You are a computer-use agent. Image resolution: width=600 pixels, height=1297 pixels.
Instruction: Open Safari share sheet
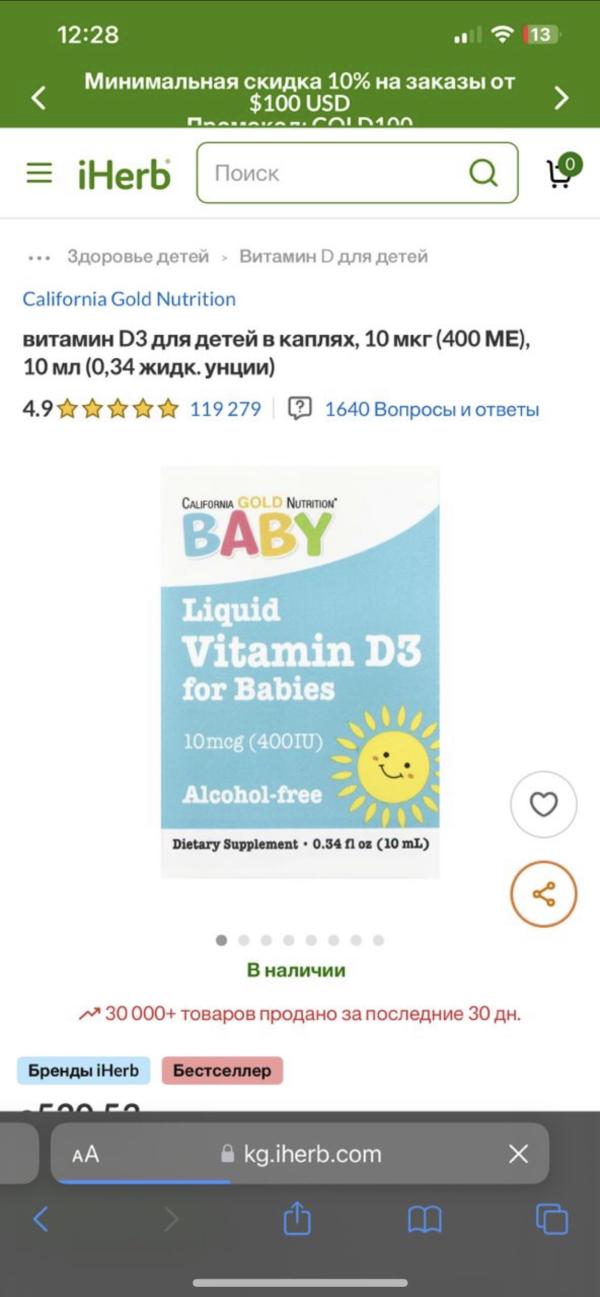point(297,1219)
